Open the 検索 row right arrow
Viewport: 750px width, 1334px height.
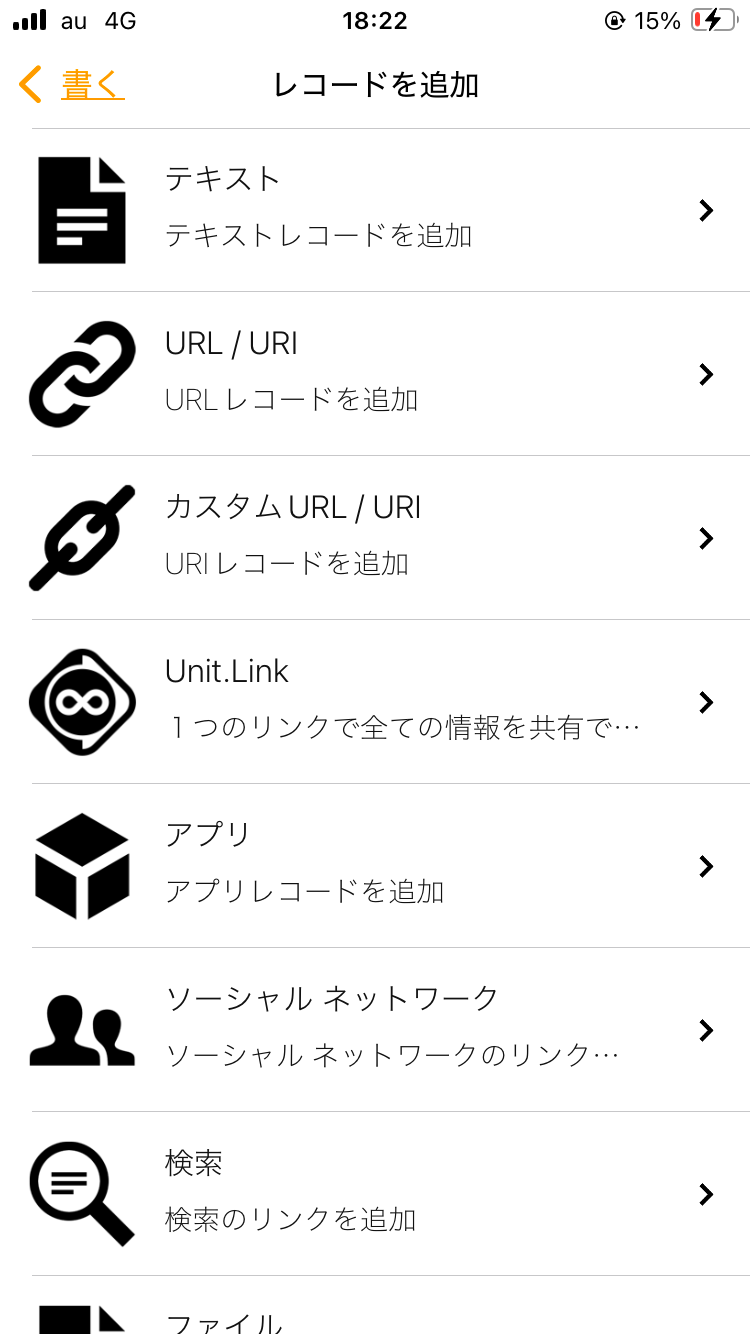click(x=707, y=1195)
